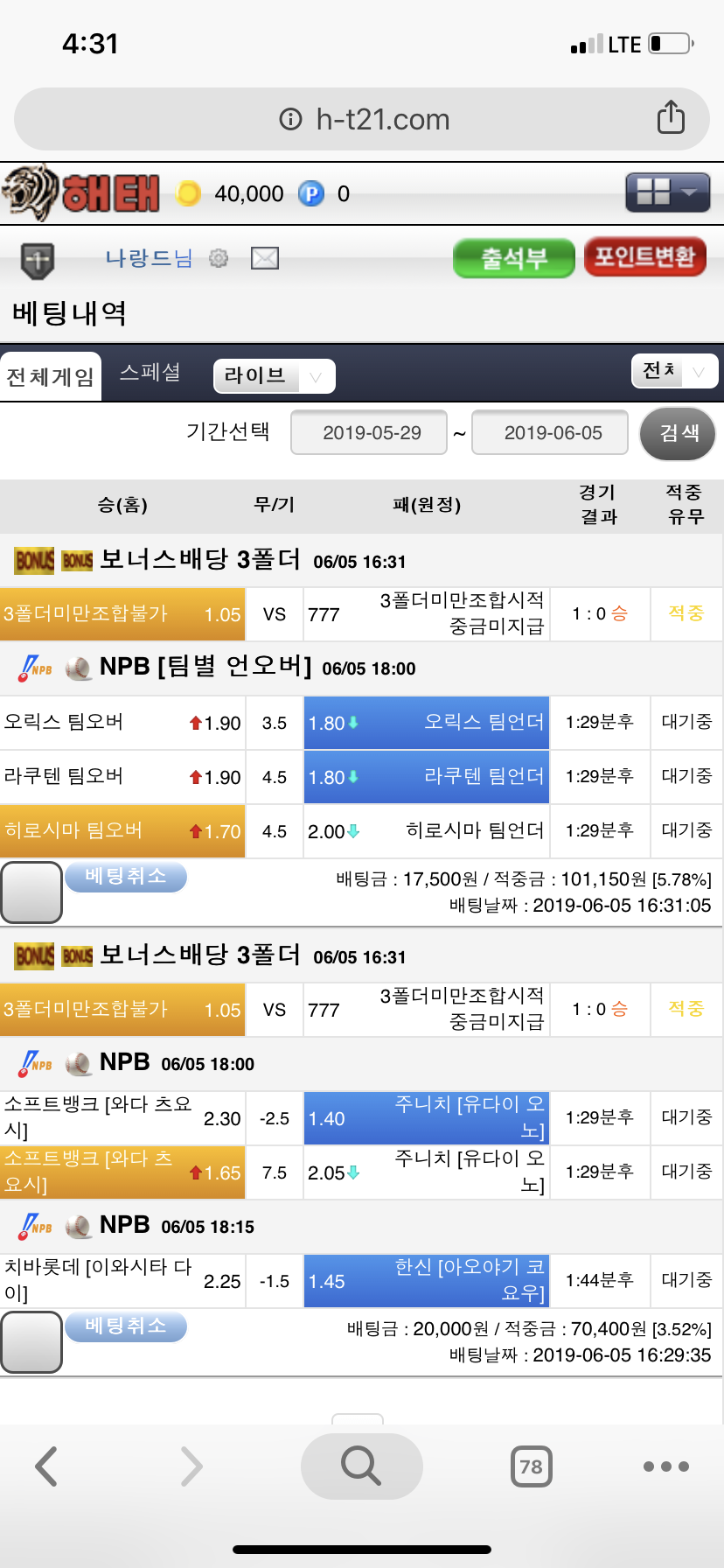Expand the 라이브 dropdown

pos(274,376)
